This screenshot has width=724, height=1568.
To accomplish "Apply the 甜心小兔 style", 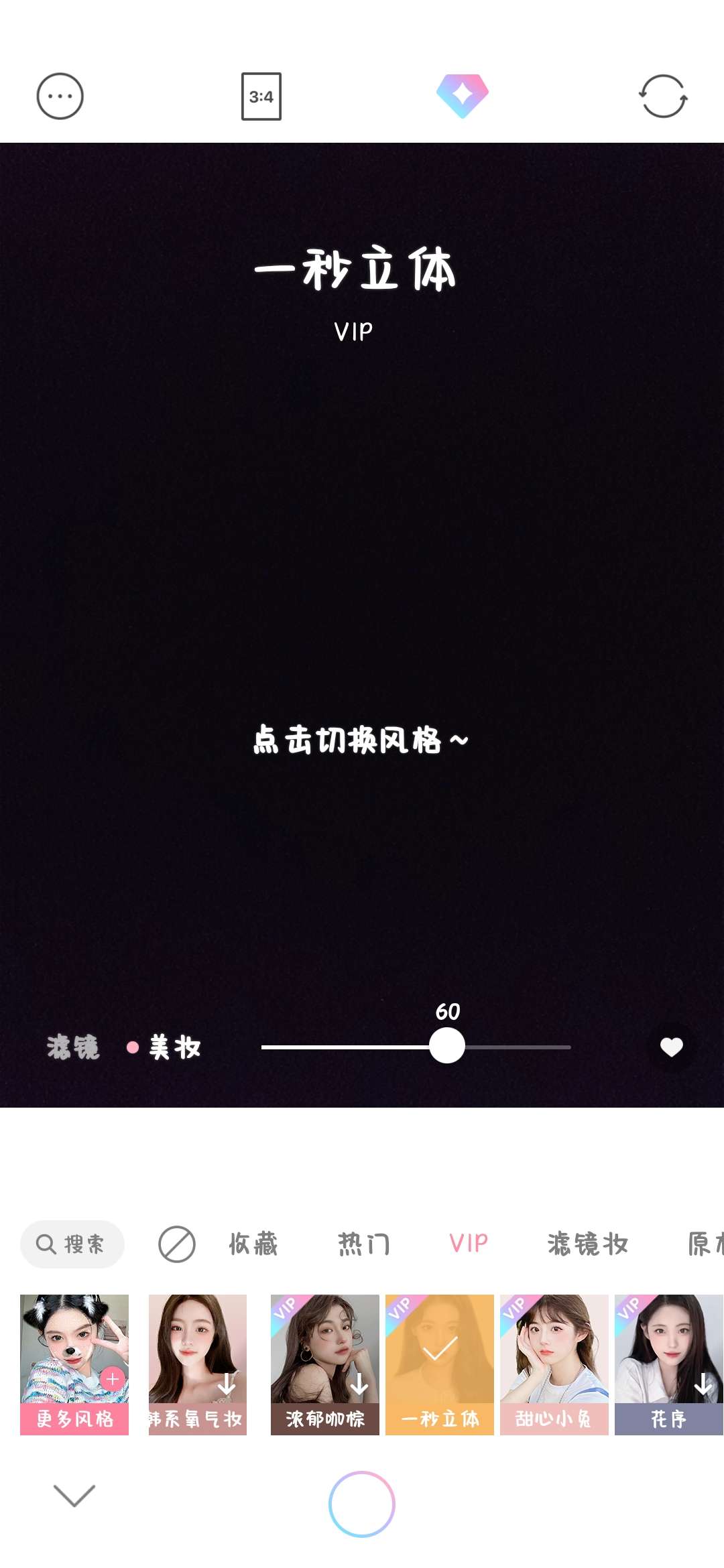I will 554,1364.
